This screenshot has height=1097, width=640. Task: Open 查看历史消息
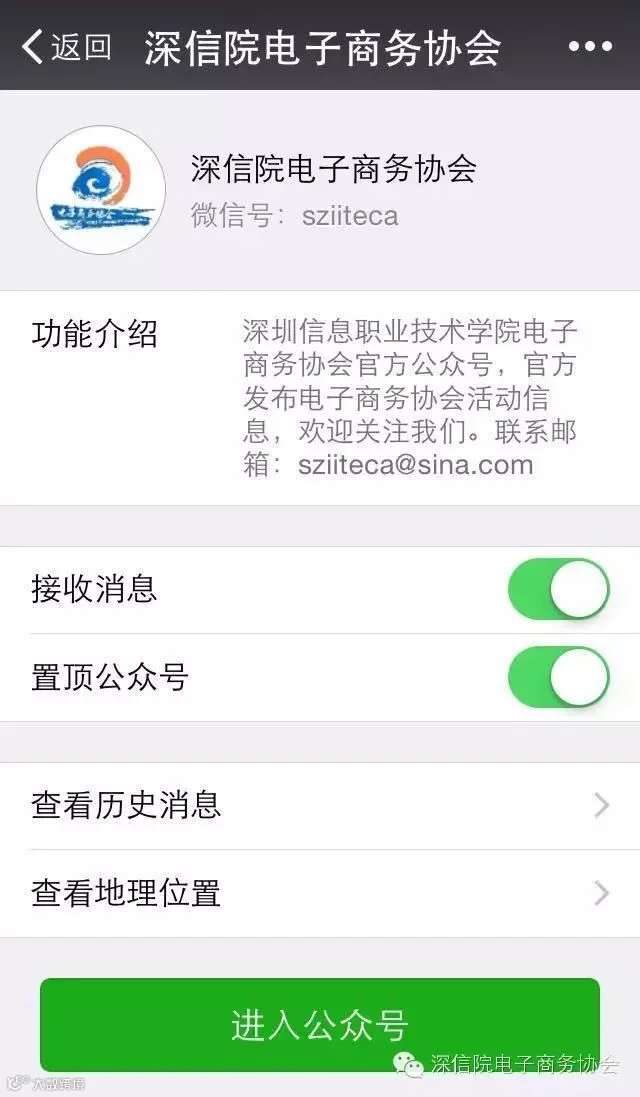point(320,806)
